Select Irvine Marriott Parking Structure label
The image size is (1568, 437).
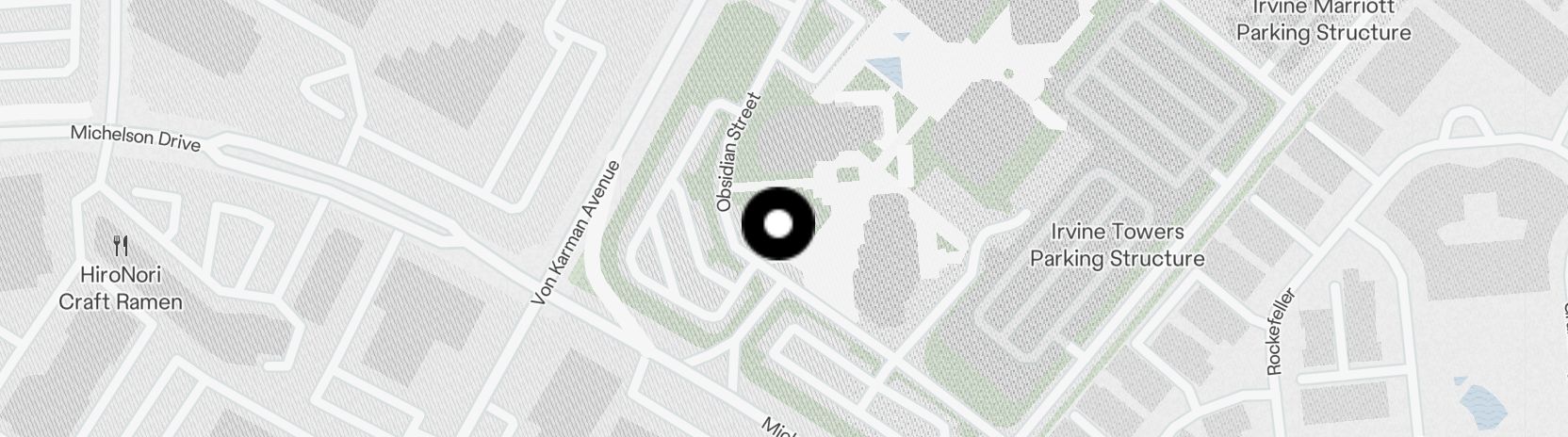pyautogui.click(x=1323, y=22)
